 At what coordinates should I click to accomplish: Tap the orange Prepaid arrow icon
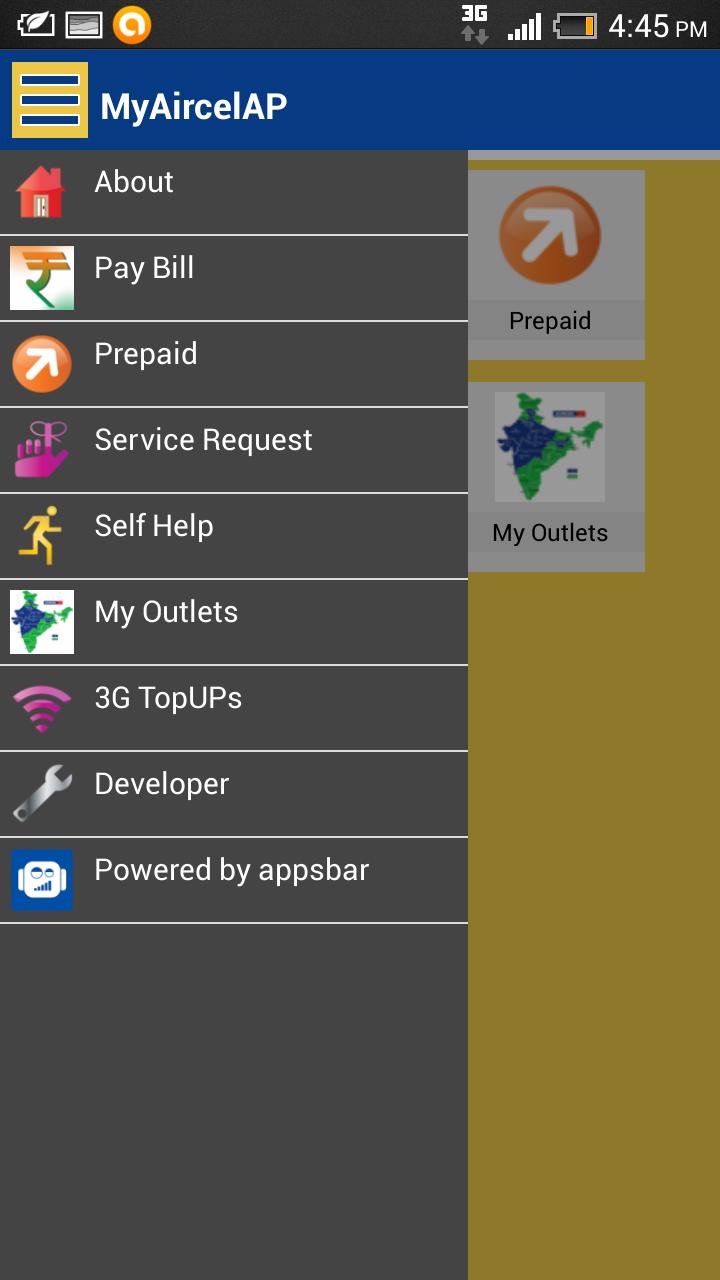click(x=42, y=363)
